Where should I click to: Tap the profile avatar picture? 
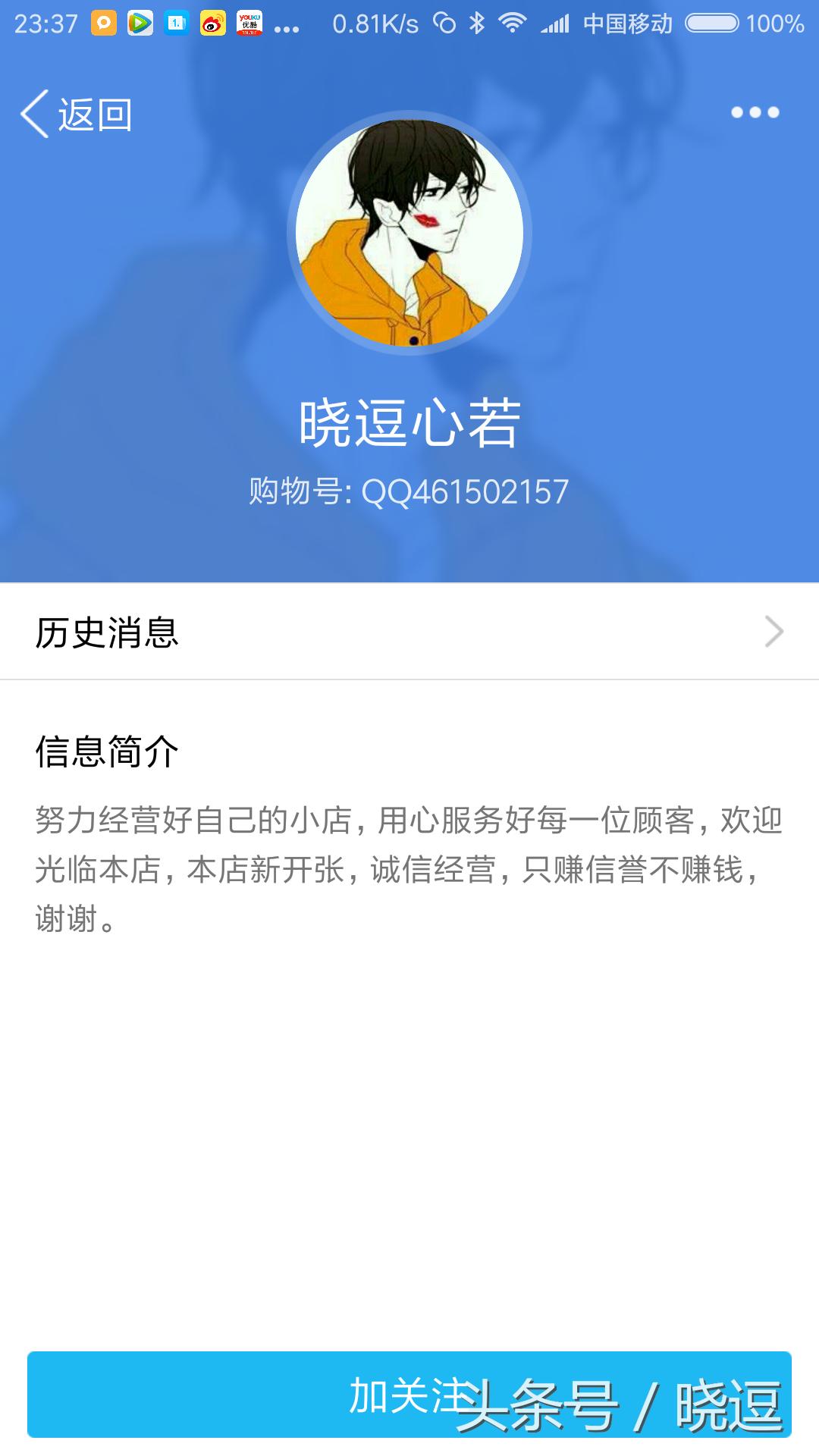click(x=409, y=239)
